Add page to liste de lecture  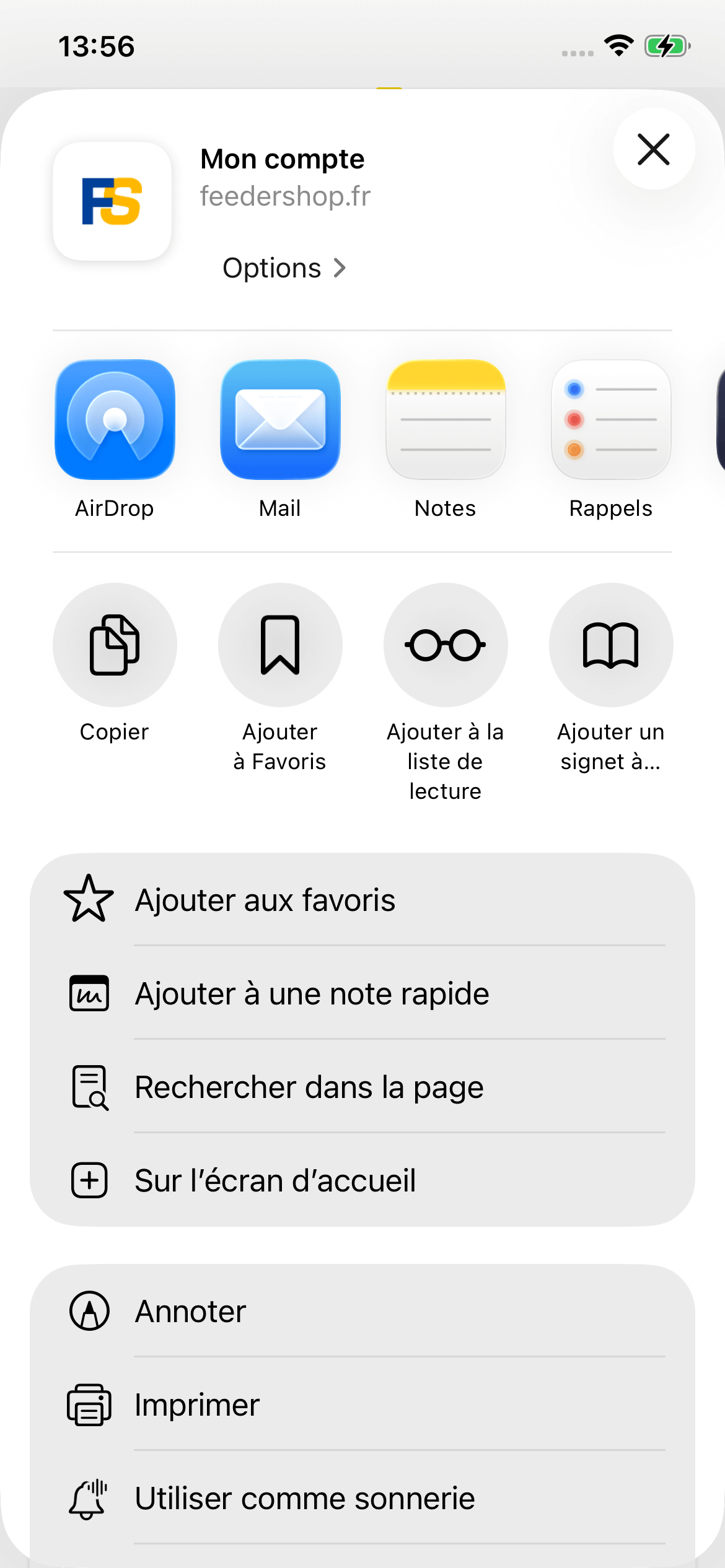(446, 645)
